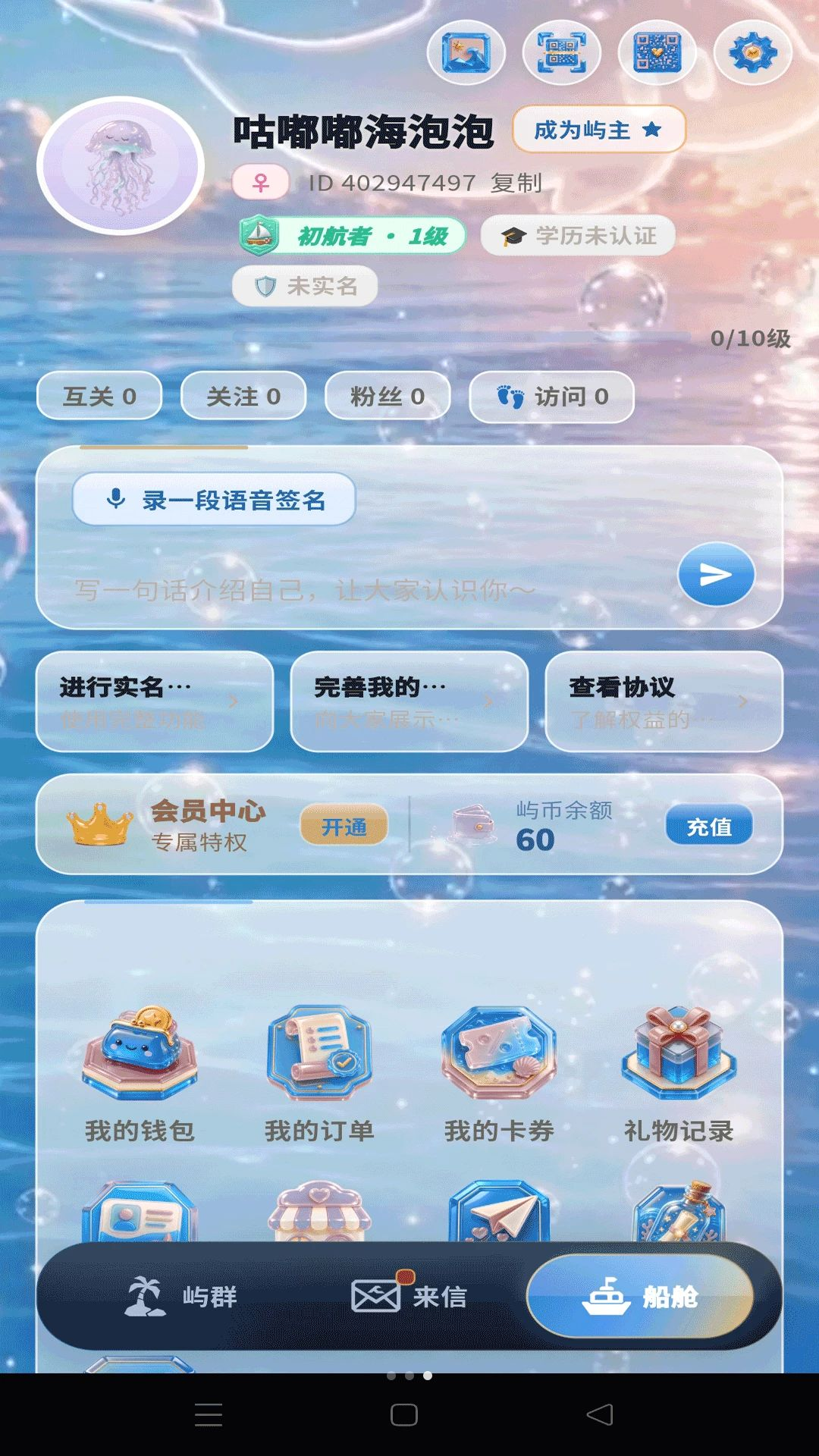819x1456 pixels.
Task: Open the settings gear icon
Action: coord(752,52)
